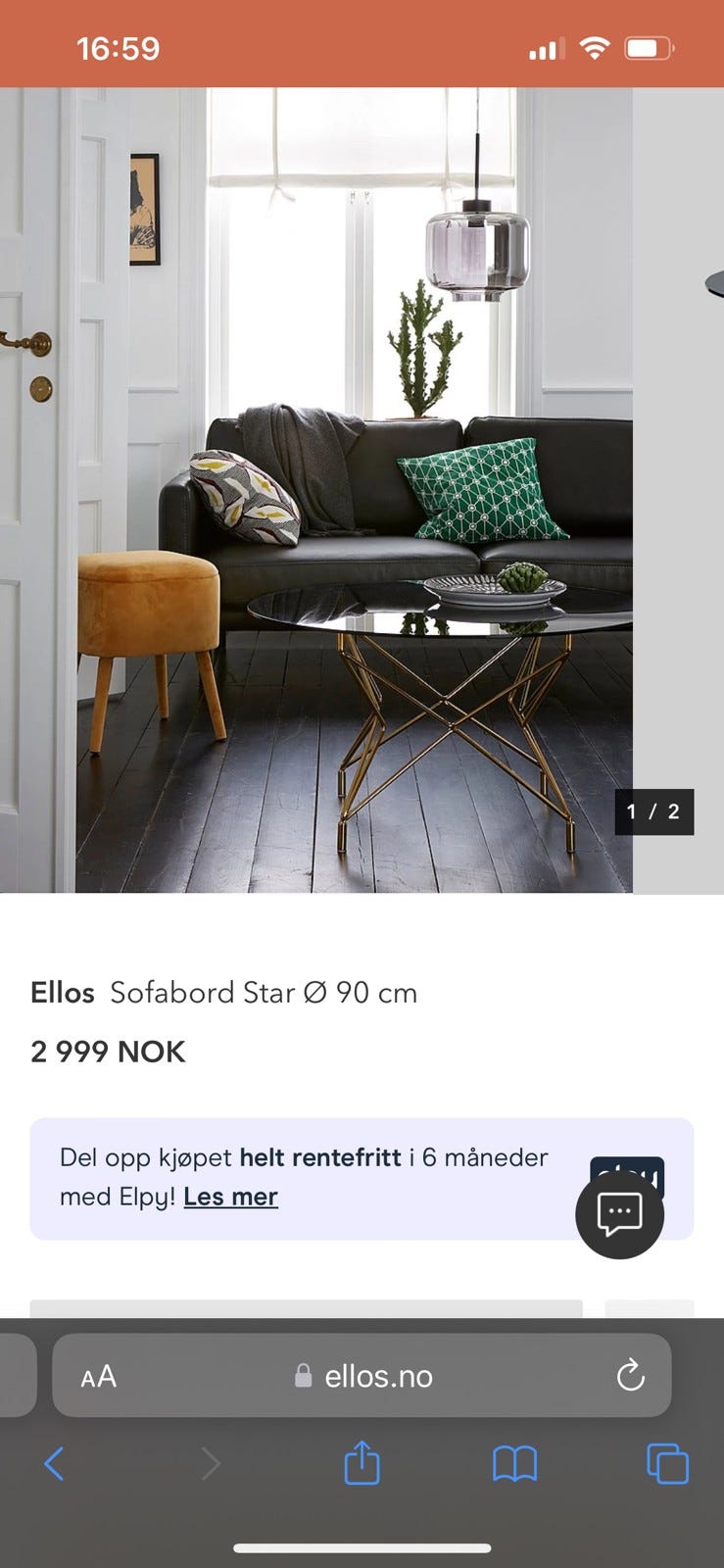The width and height of the screenshot is (724, 1568).
Task: Tap the grayed forward navigation chevron
Action: [x=212, y=1464]
